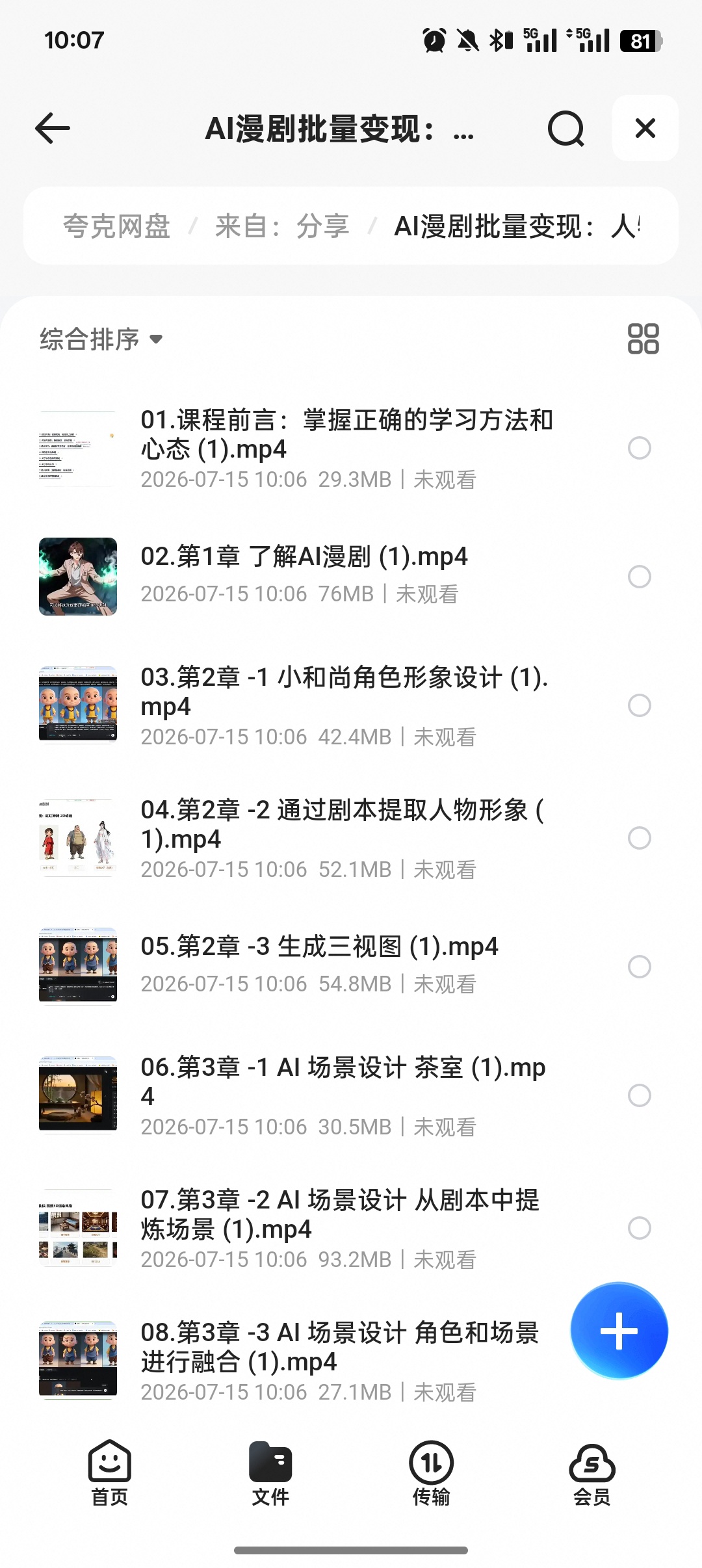Screen dimensions: 702x1568
Task: Select the 02.第1章 了解AI漫剧 file circle
Action: click(x=639, y=577)
